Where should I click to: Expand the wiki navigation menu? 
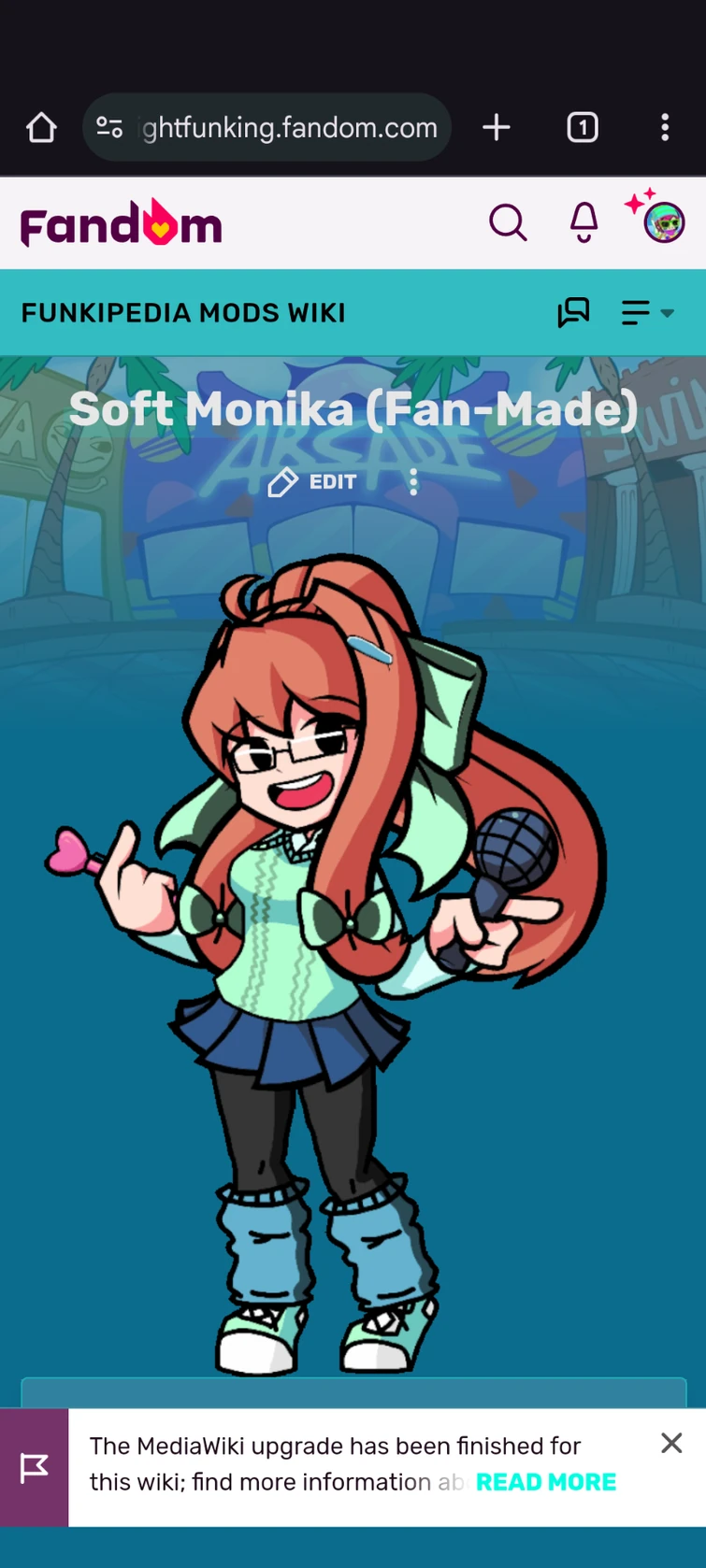point(647,312)
